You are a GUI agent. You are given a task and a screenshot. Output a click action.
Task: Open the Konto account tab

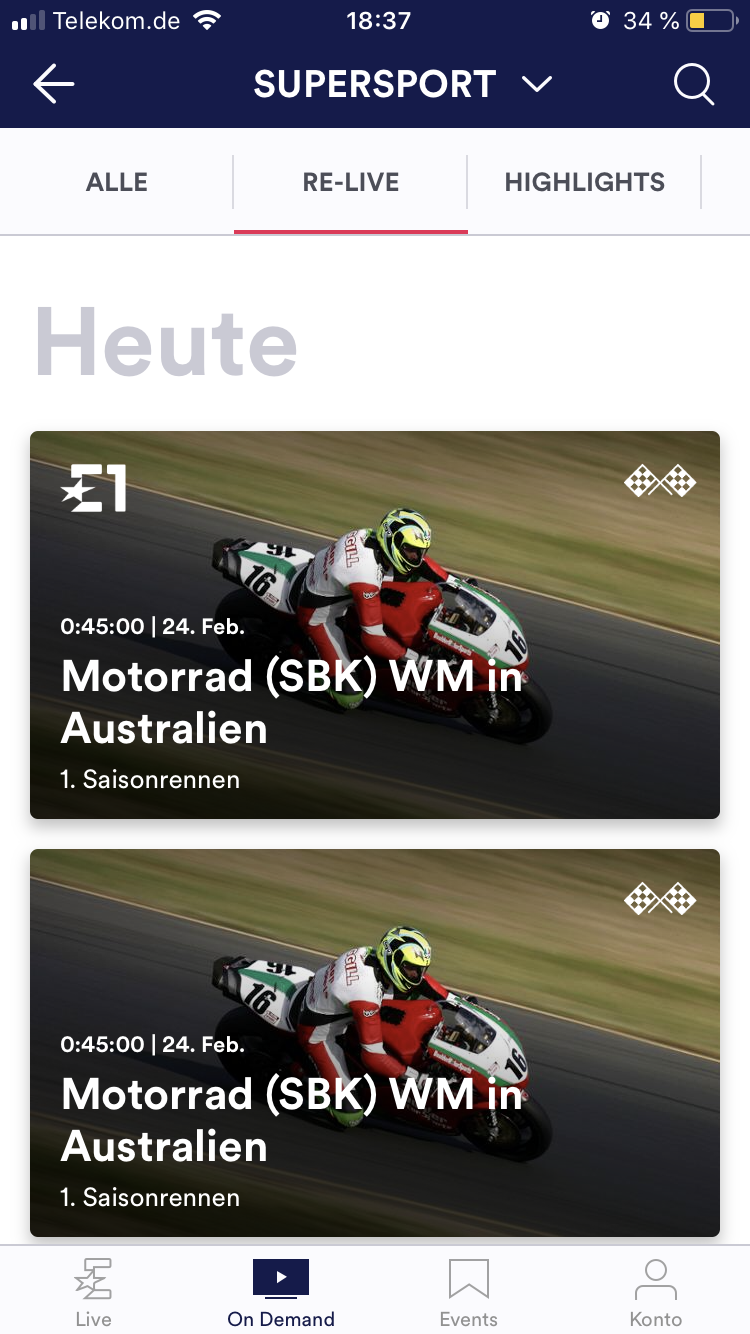tap(656, 1292)
